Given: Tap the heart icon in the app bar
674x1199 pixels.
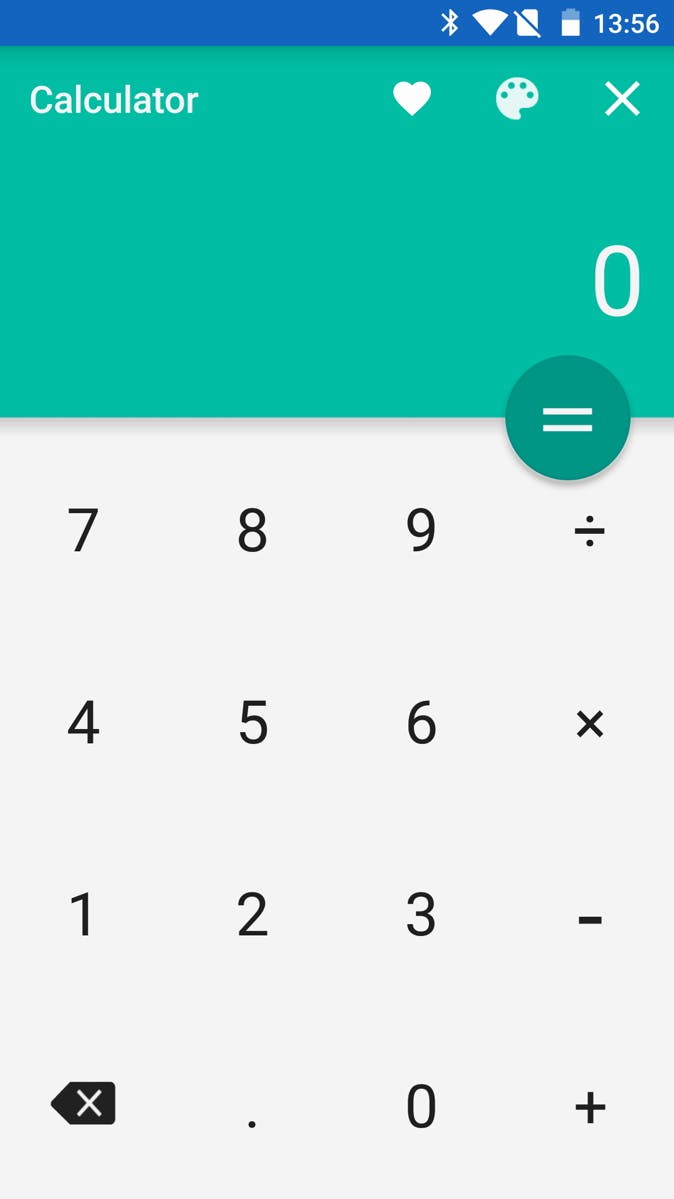Looking at the screenshot, I should tap(411, 99).
